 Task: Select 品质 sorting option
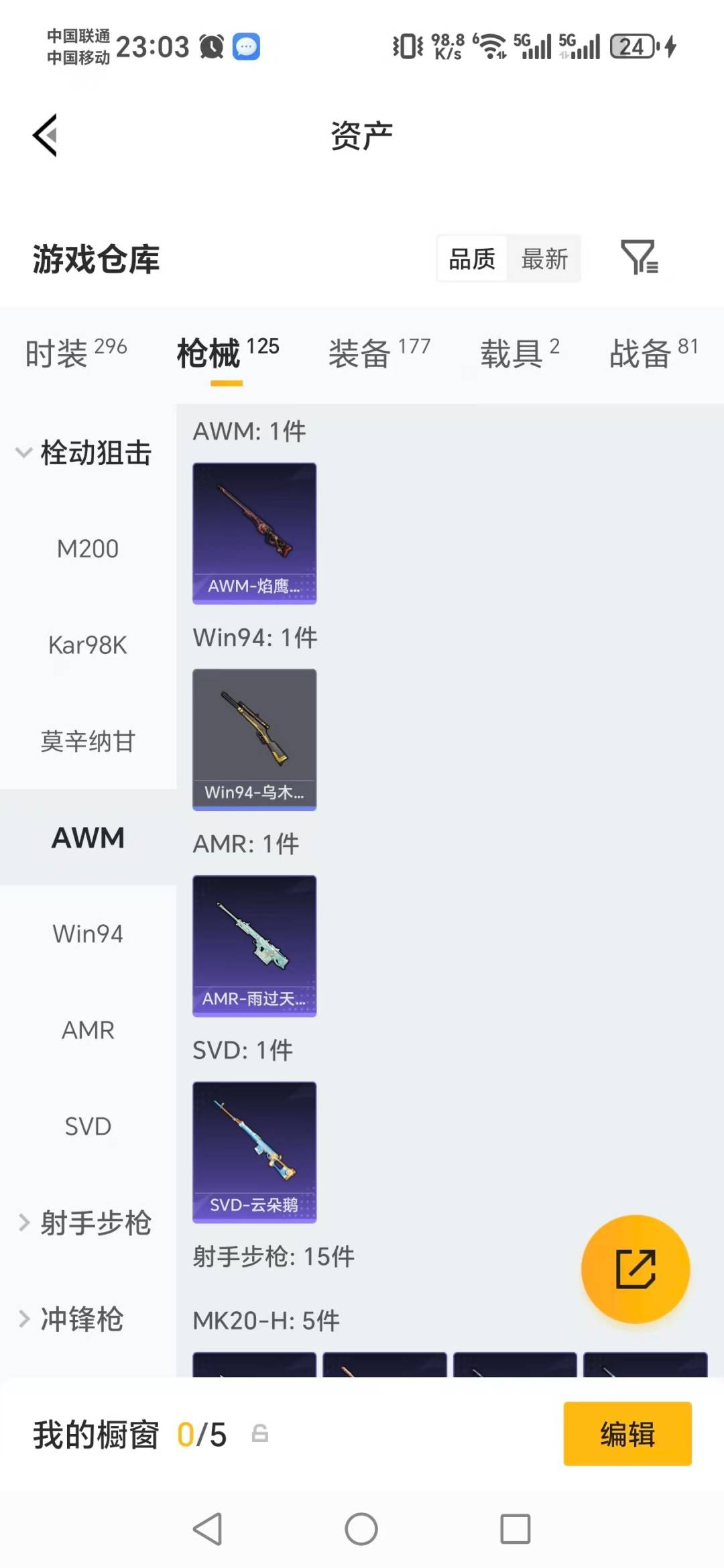click(471, 259)
